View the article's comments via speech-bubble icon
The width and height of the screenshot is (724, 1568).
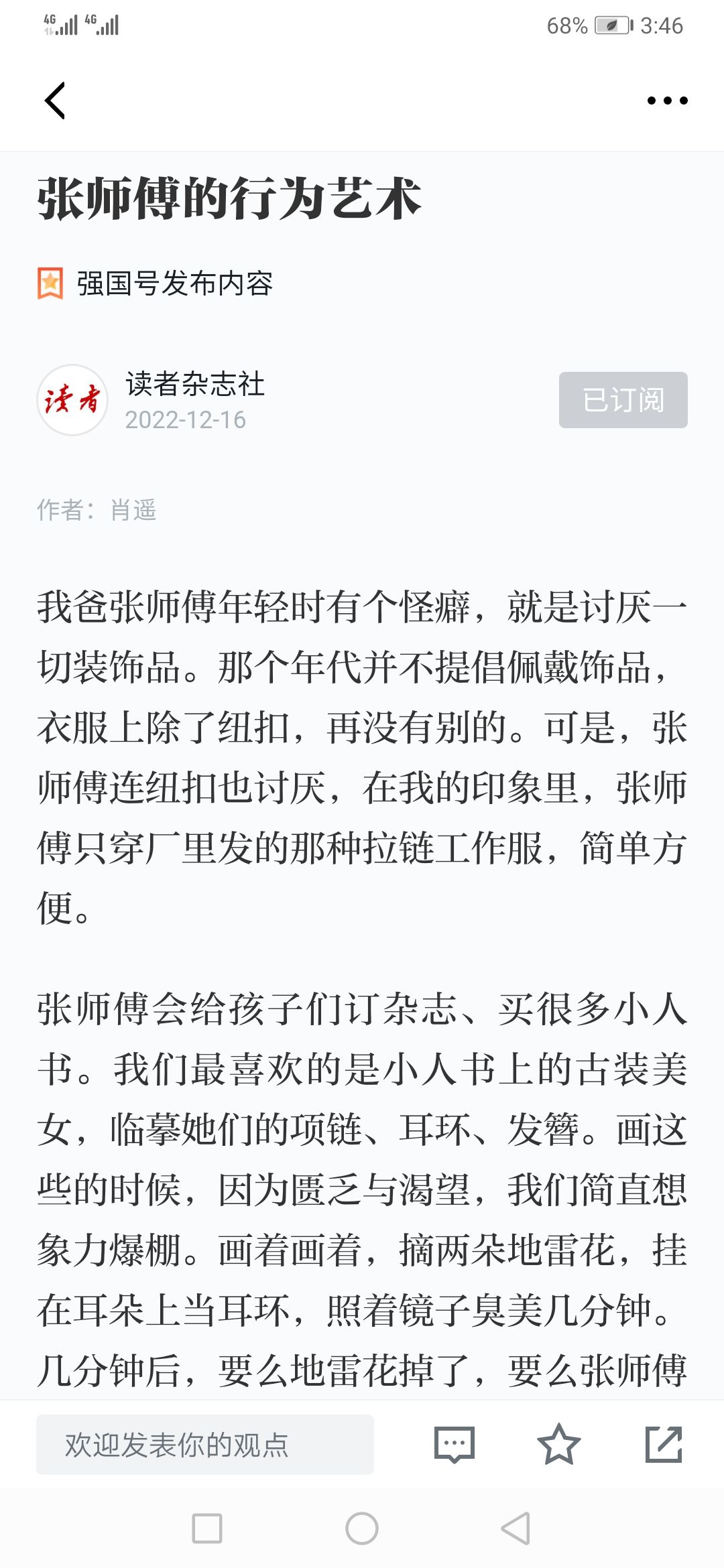click(455, 1444)
